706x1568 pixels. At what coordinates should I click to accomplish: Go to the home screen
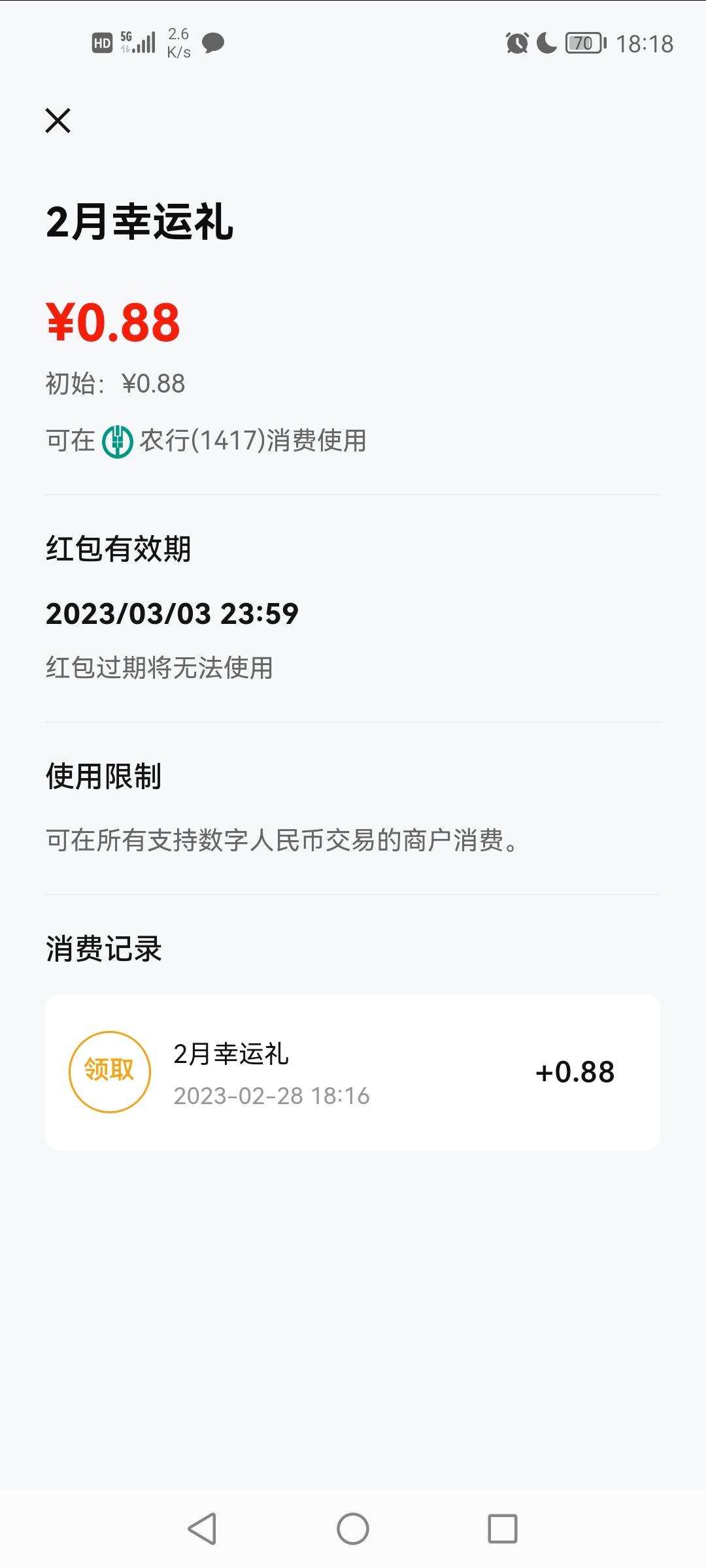(x=353, y=1529)
